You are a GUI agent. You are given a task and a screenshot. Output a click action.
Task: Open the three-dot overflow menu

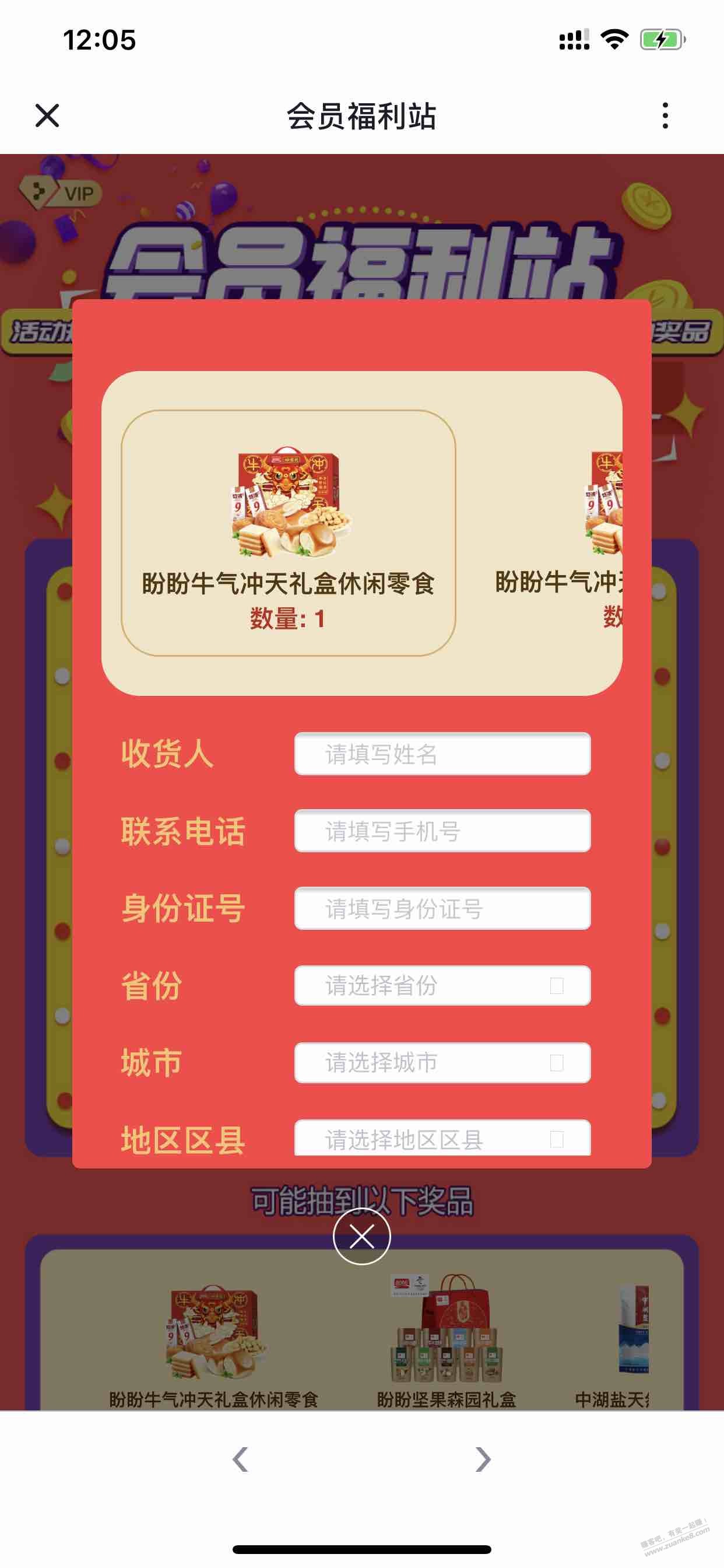pyautogui.click(x=665, y=115)
